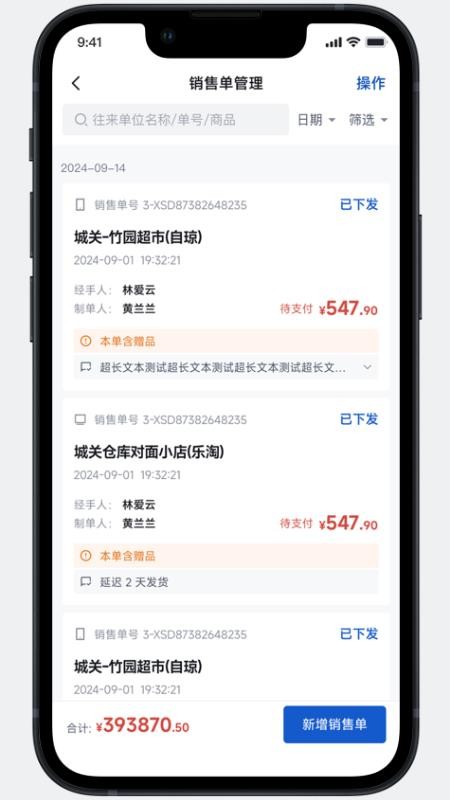
Task: Create a new order with 新增销售单
Action: click(x=335, y=724)
